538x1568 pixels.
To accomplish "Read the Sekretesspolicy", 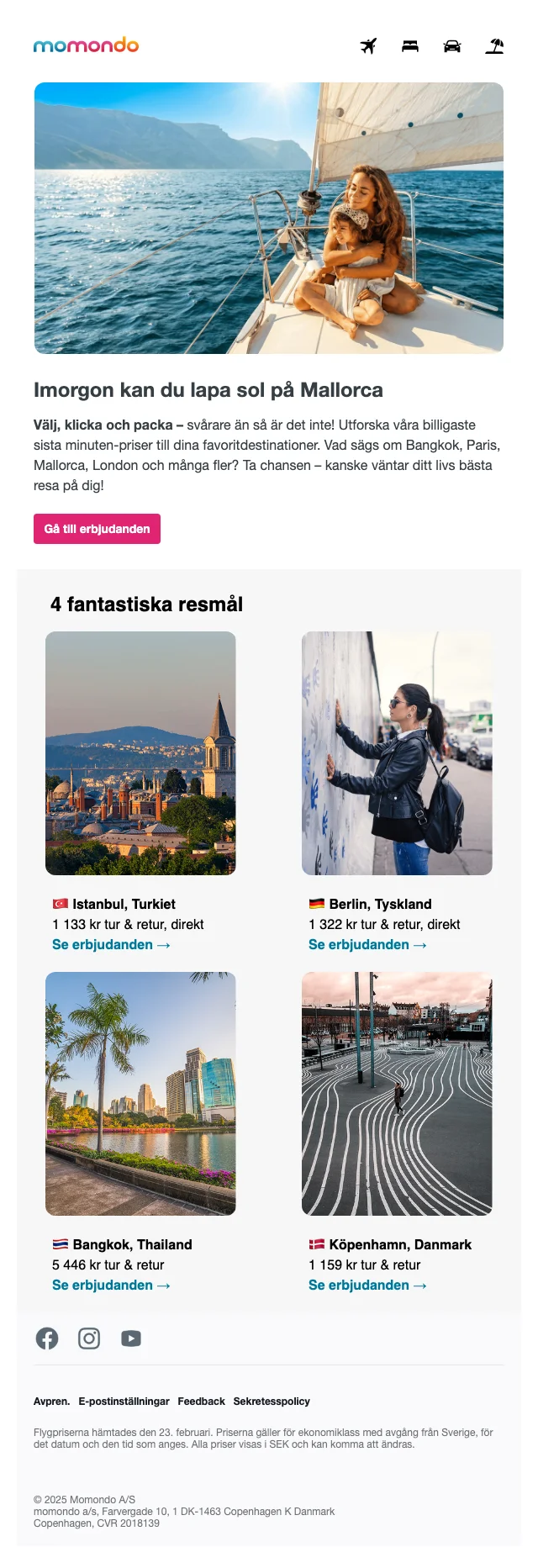I will [272, 1402].
